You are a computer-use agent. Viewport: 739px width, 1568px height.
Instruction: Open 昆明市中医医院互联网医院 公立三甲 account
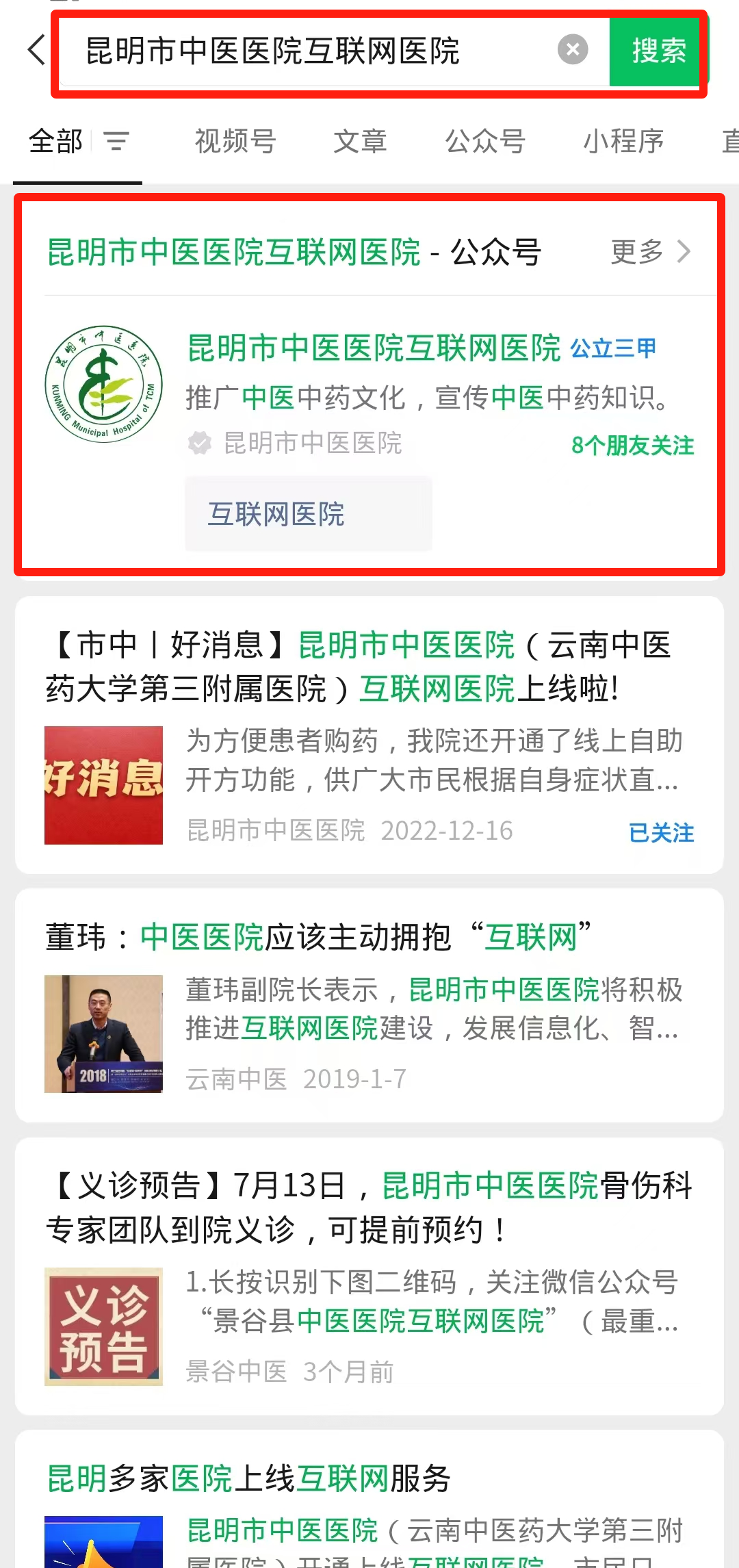tap(373, 349)
